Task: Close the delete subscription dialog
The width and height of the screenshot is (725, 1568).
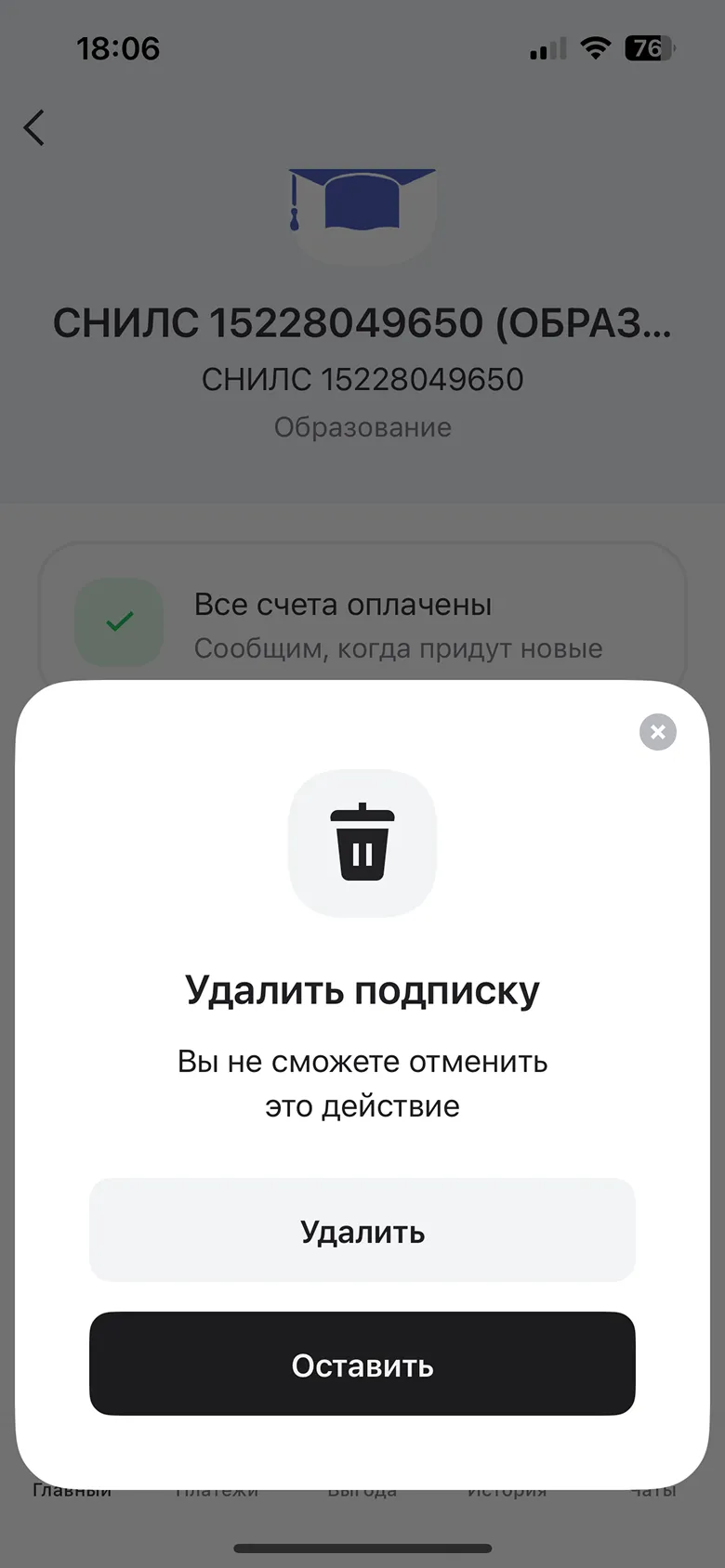Action: 658,732
